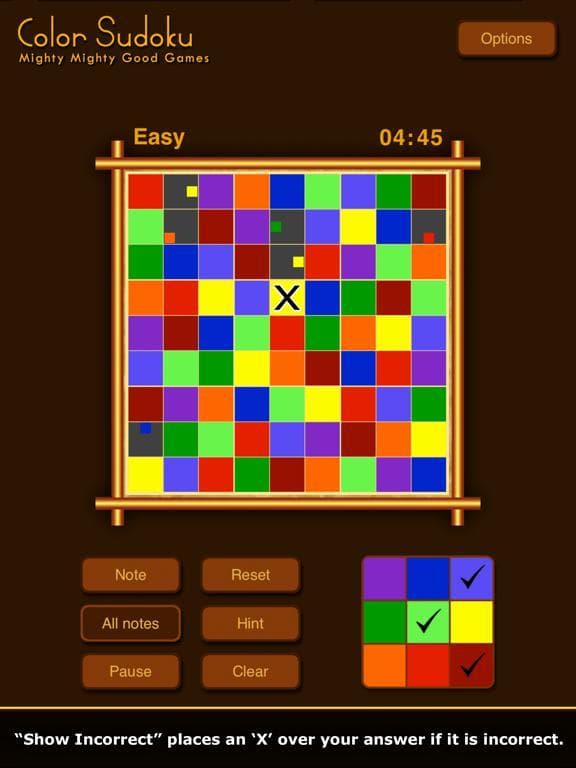Choose the yellow palette swatch
The height and width of the screenshot is (768, 576).
pyautogui.click(x=472, y=622)
